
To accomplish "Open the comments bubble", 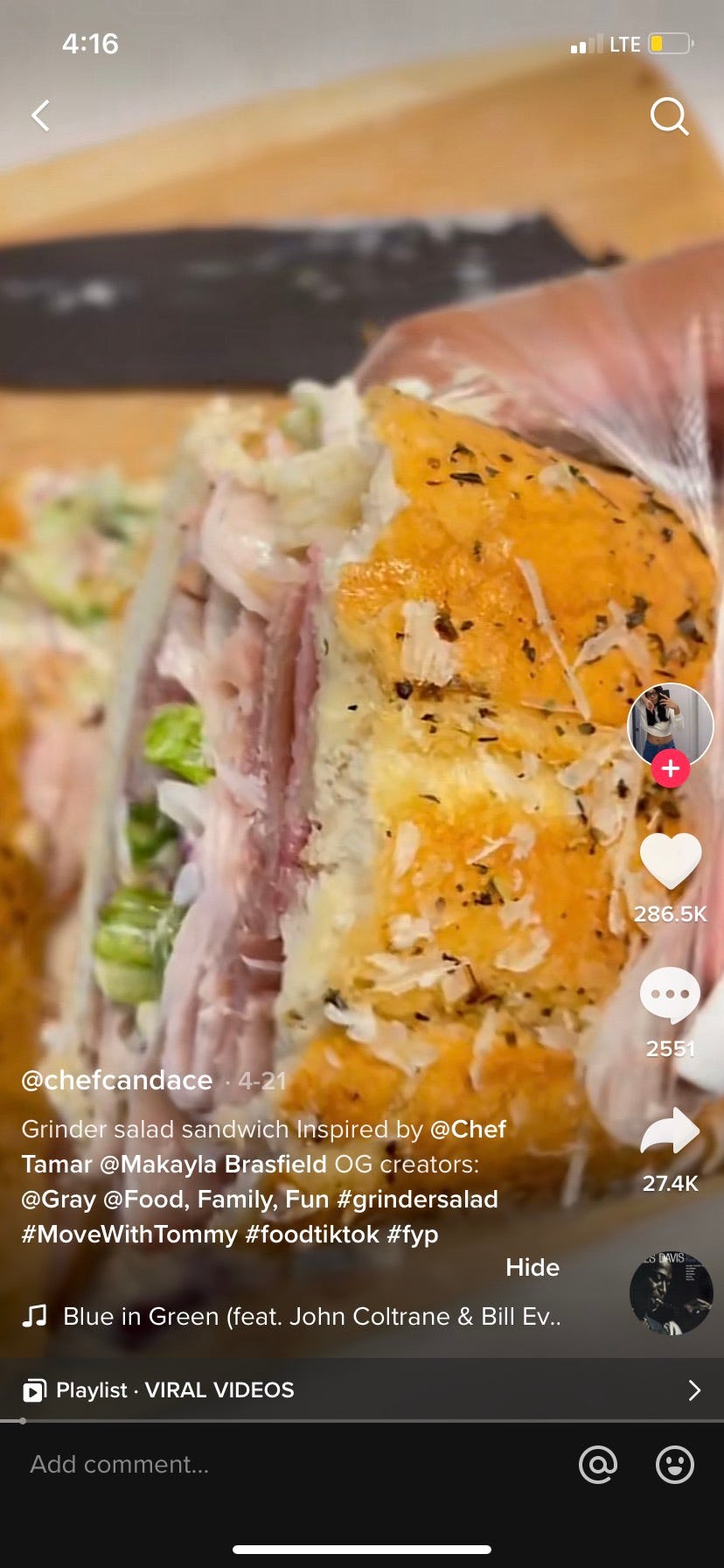I will coord(671,996).
